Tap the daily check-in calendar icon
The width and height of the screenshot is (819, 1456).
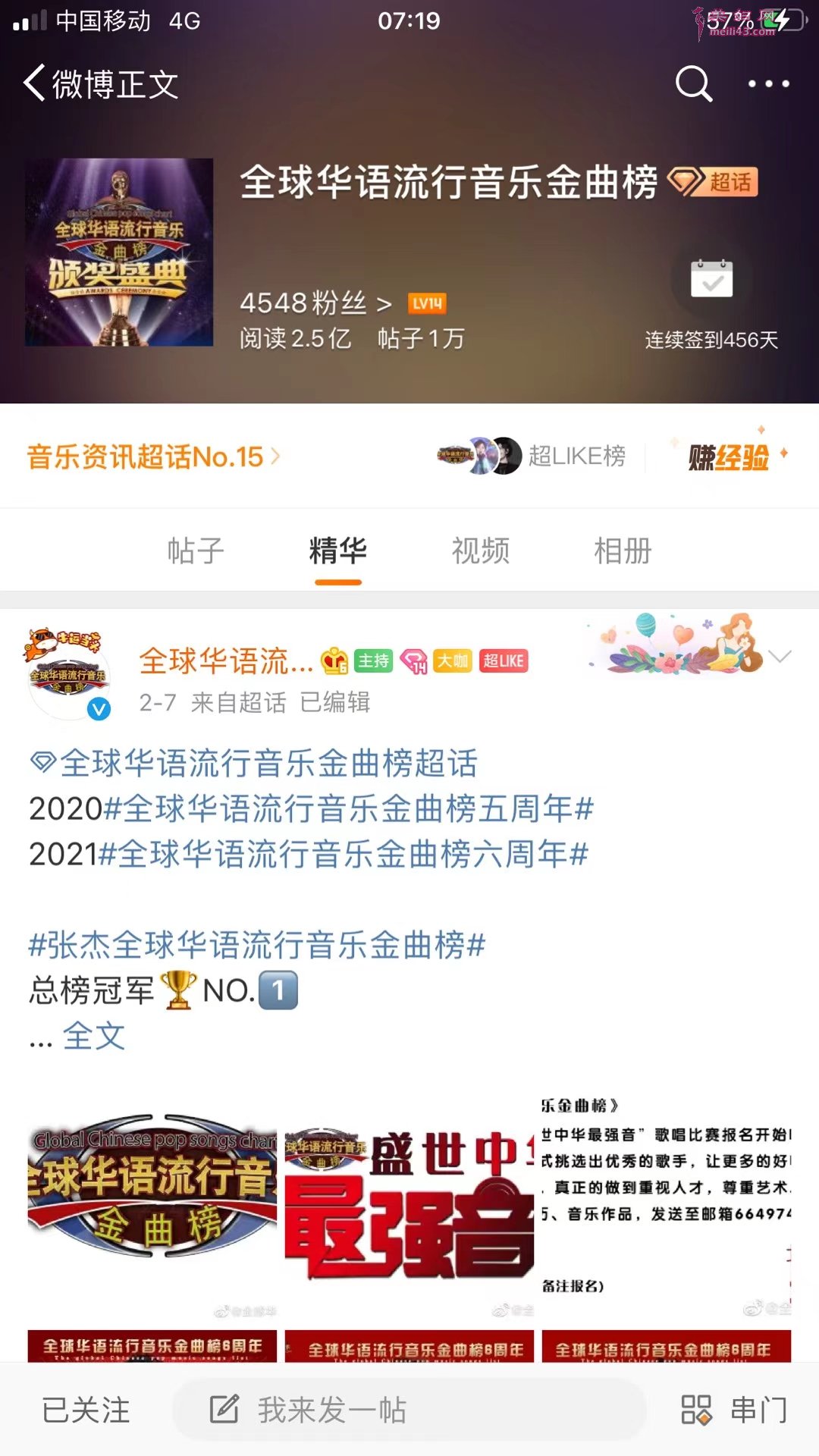(711, 280)
